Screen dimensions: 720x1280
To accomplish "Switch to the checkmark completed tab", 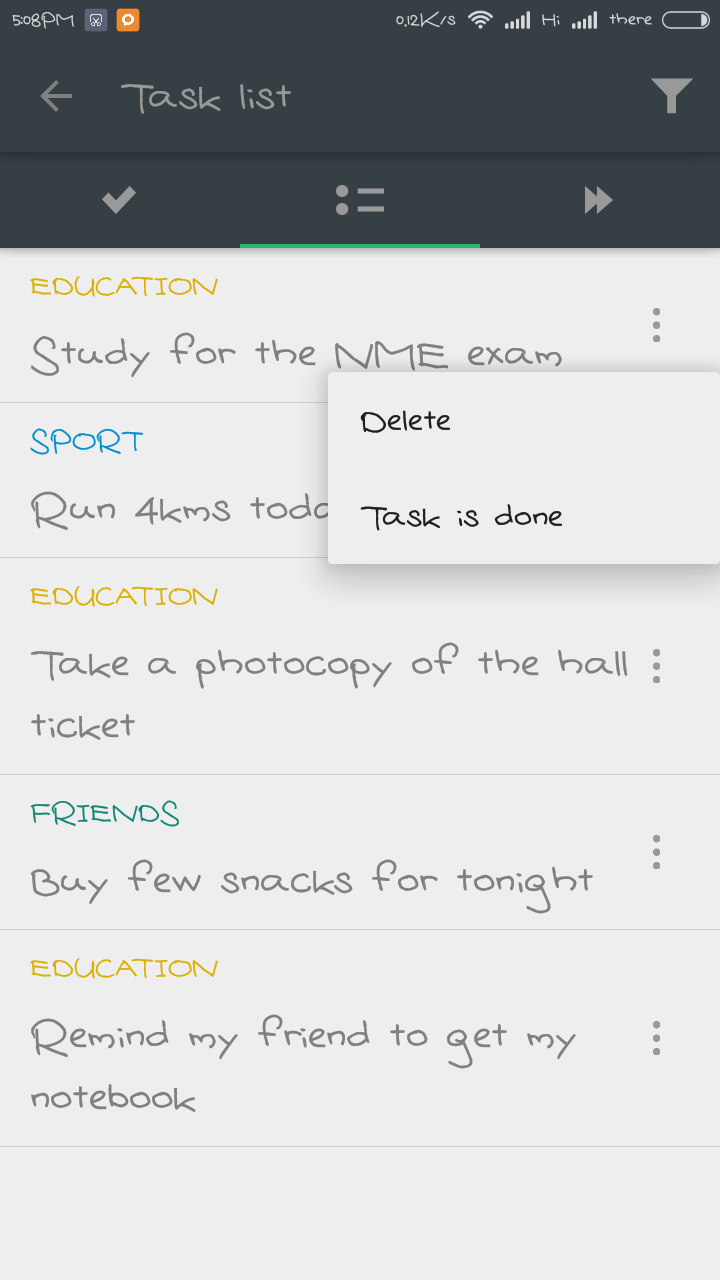I will point(119,200).
